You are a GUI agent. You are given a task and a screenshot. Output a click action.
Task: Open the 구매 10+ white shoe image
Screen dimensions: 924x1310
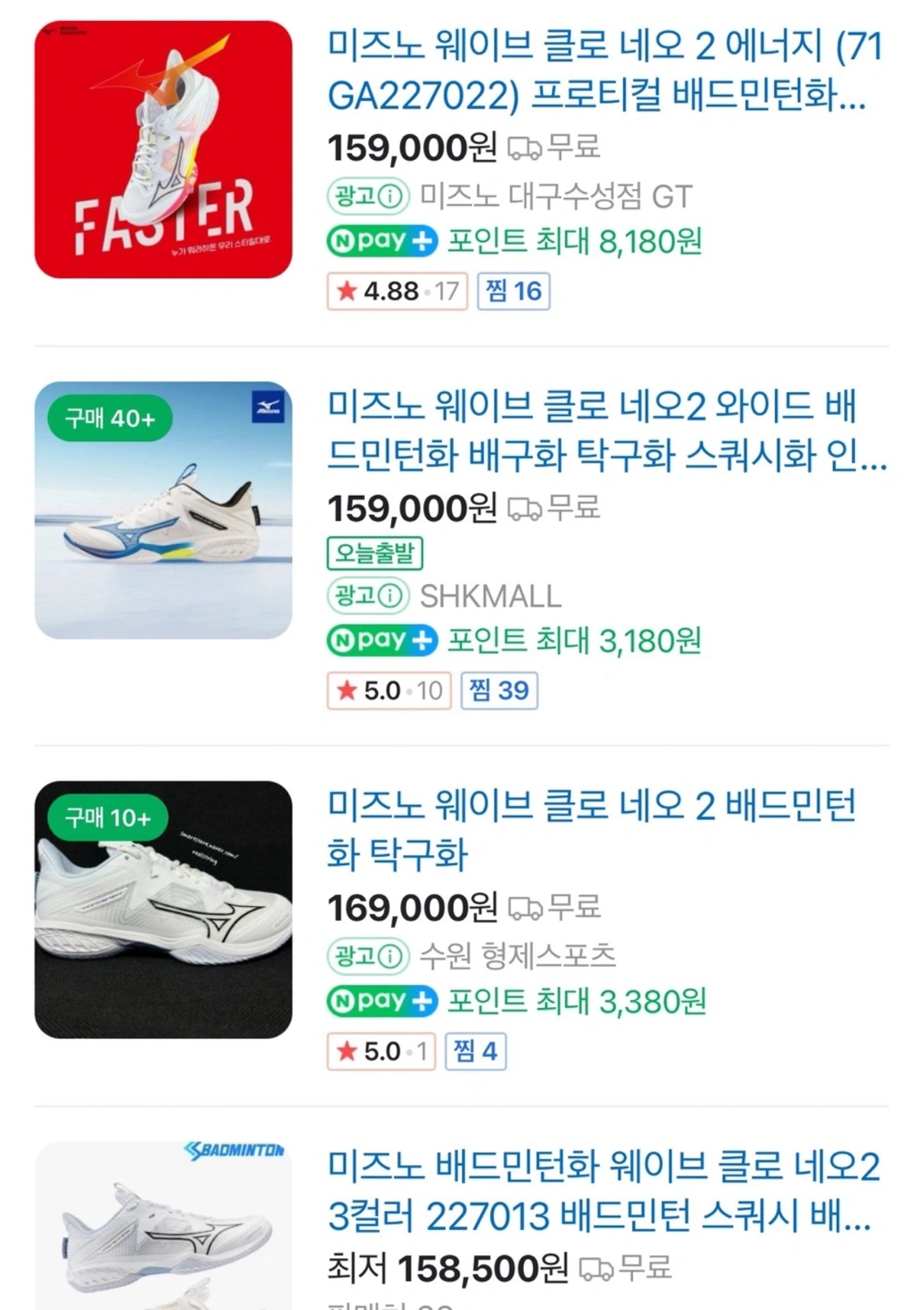coord(164,909)
